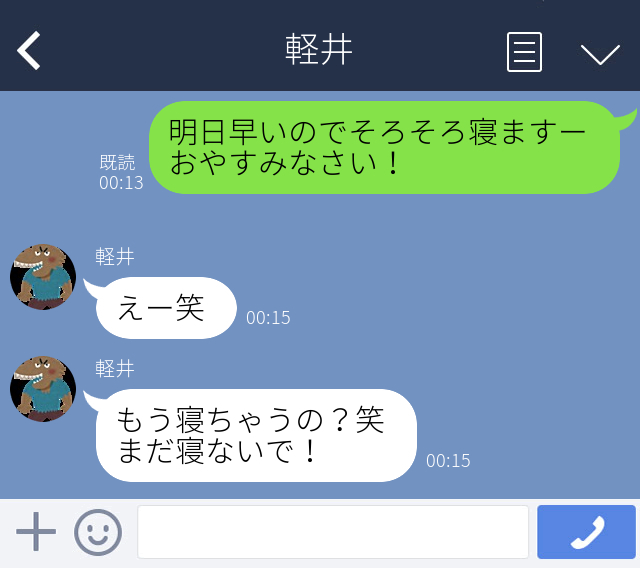Focus the message text field

(x=332, y=532)
